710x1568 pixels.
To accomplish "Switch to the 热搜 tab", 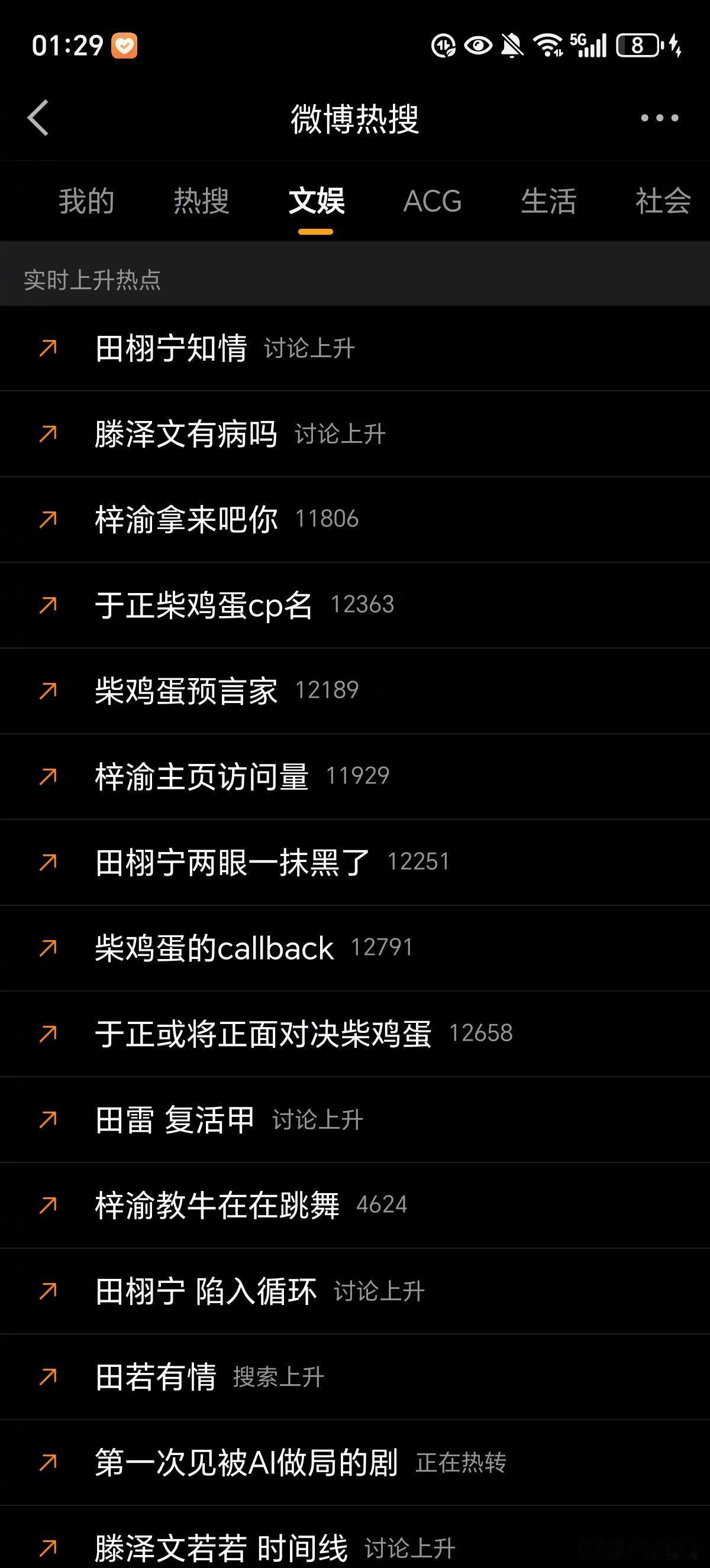I will pyautogui.click(x=202, y=201).
